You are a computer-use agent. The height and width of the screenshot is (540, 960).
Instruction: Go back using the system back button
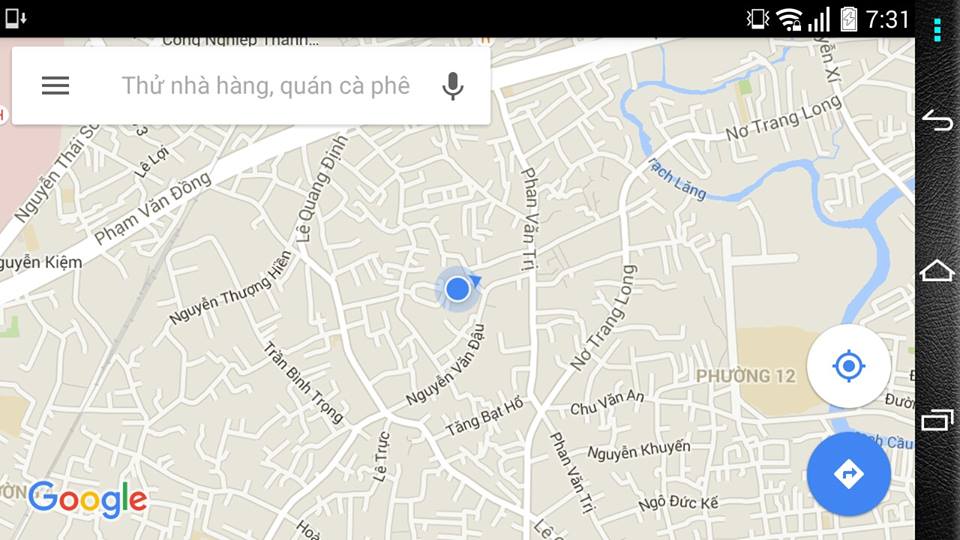tap(937, 120)
